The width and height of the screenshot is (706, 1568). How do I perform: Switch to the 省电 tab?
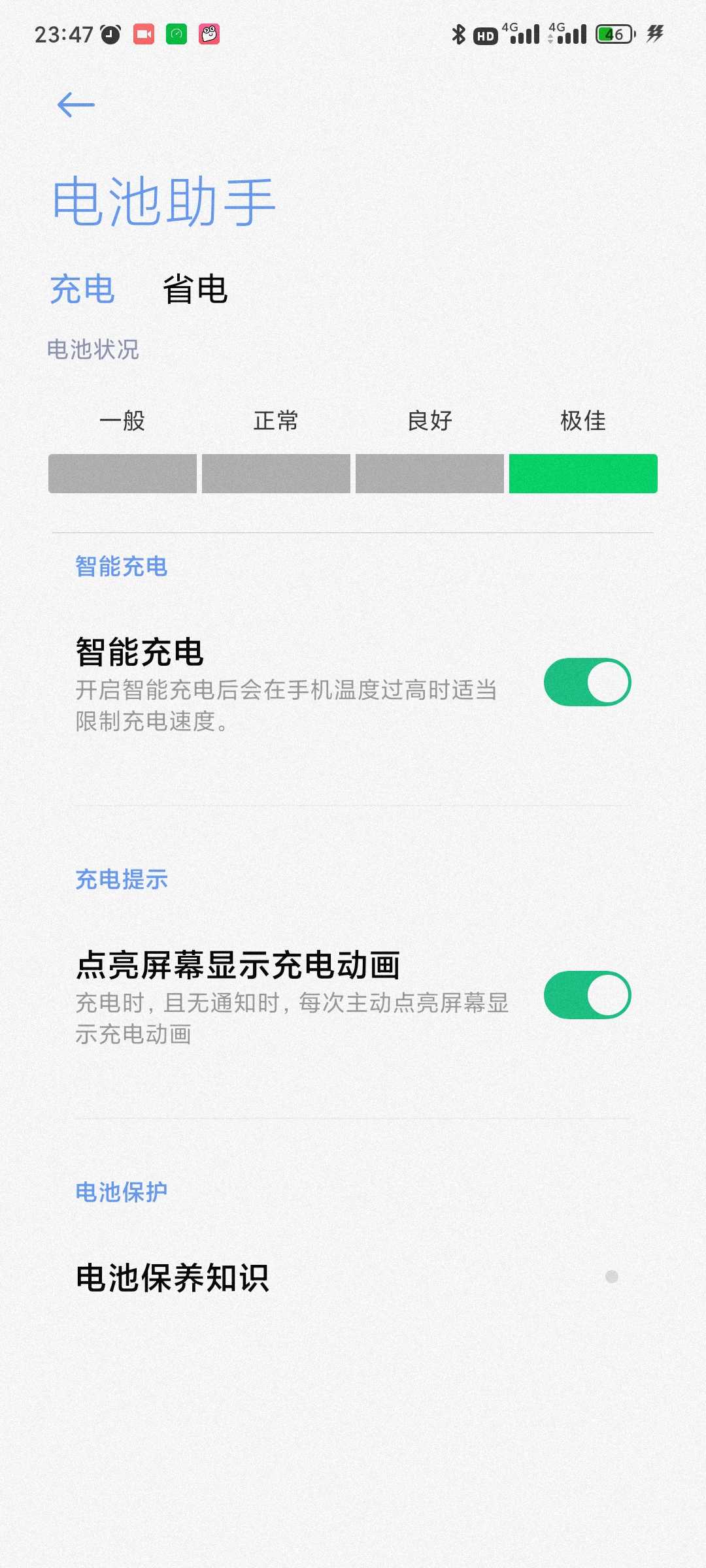[195, 289]
